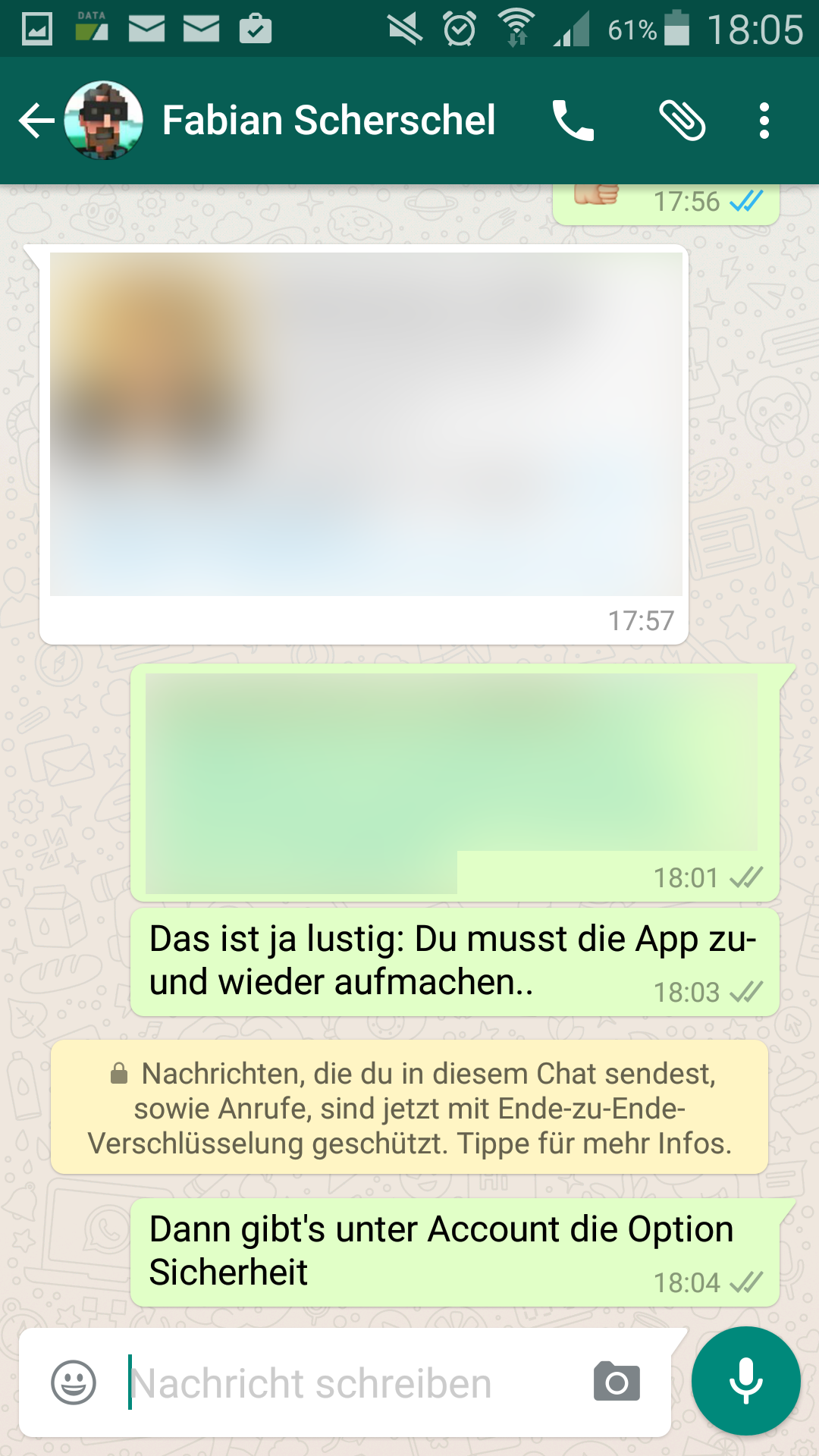Open the overflow menu

764,121
